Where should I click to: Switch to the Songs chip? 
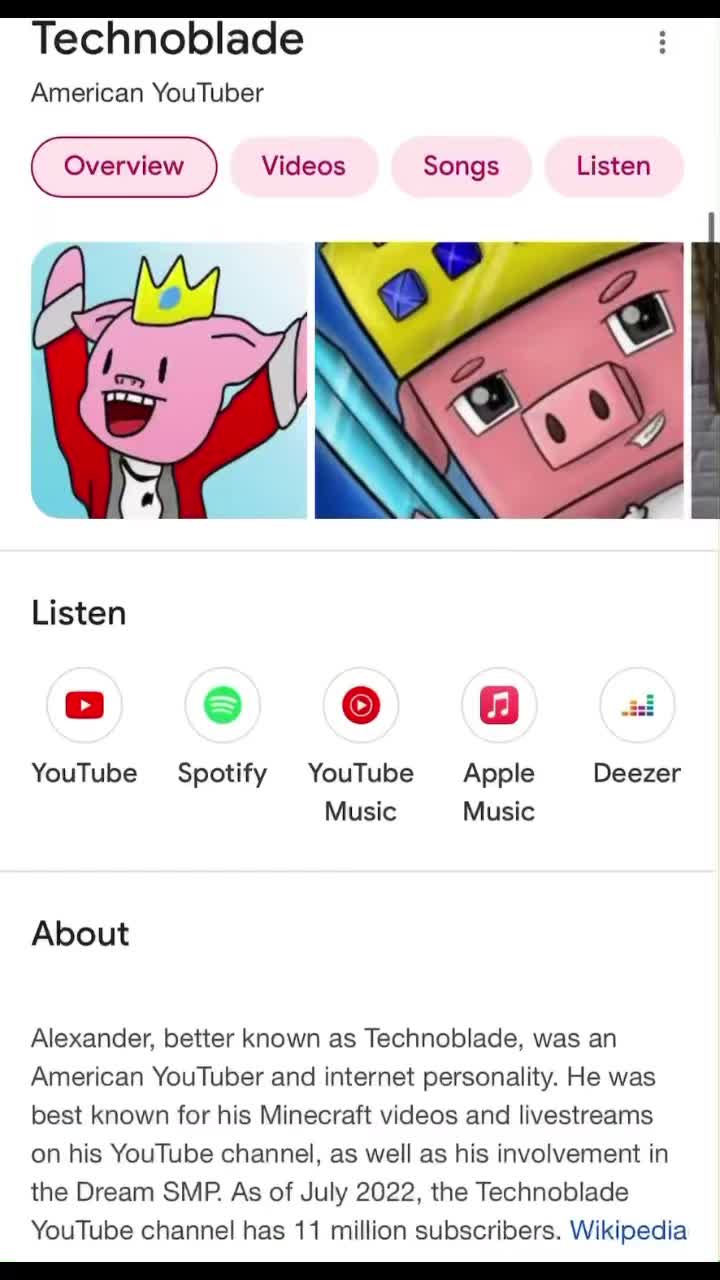coord(461,166)
